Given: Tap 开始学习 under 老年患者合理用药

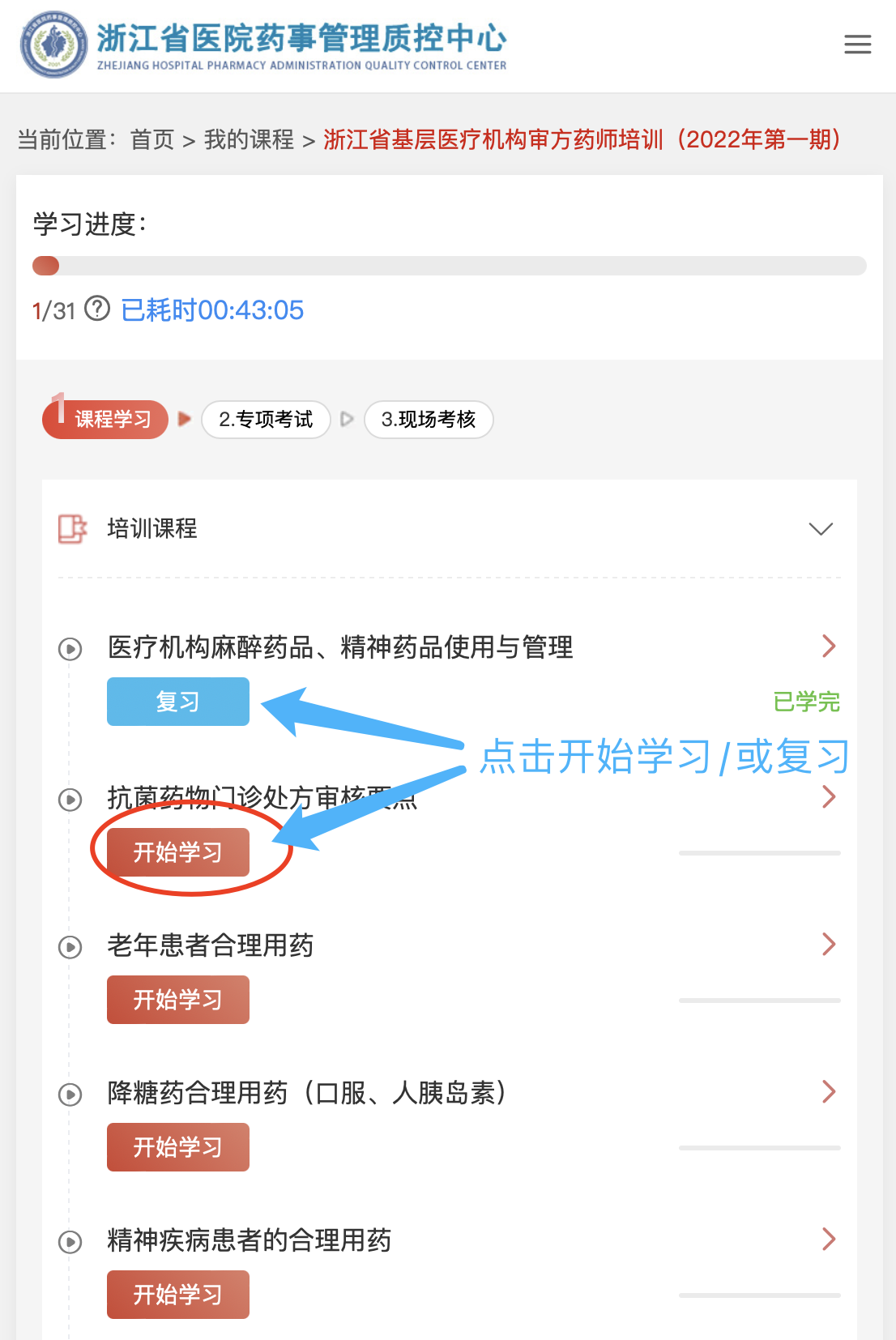Looking at the screenshot, I should [178, 1000].
